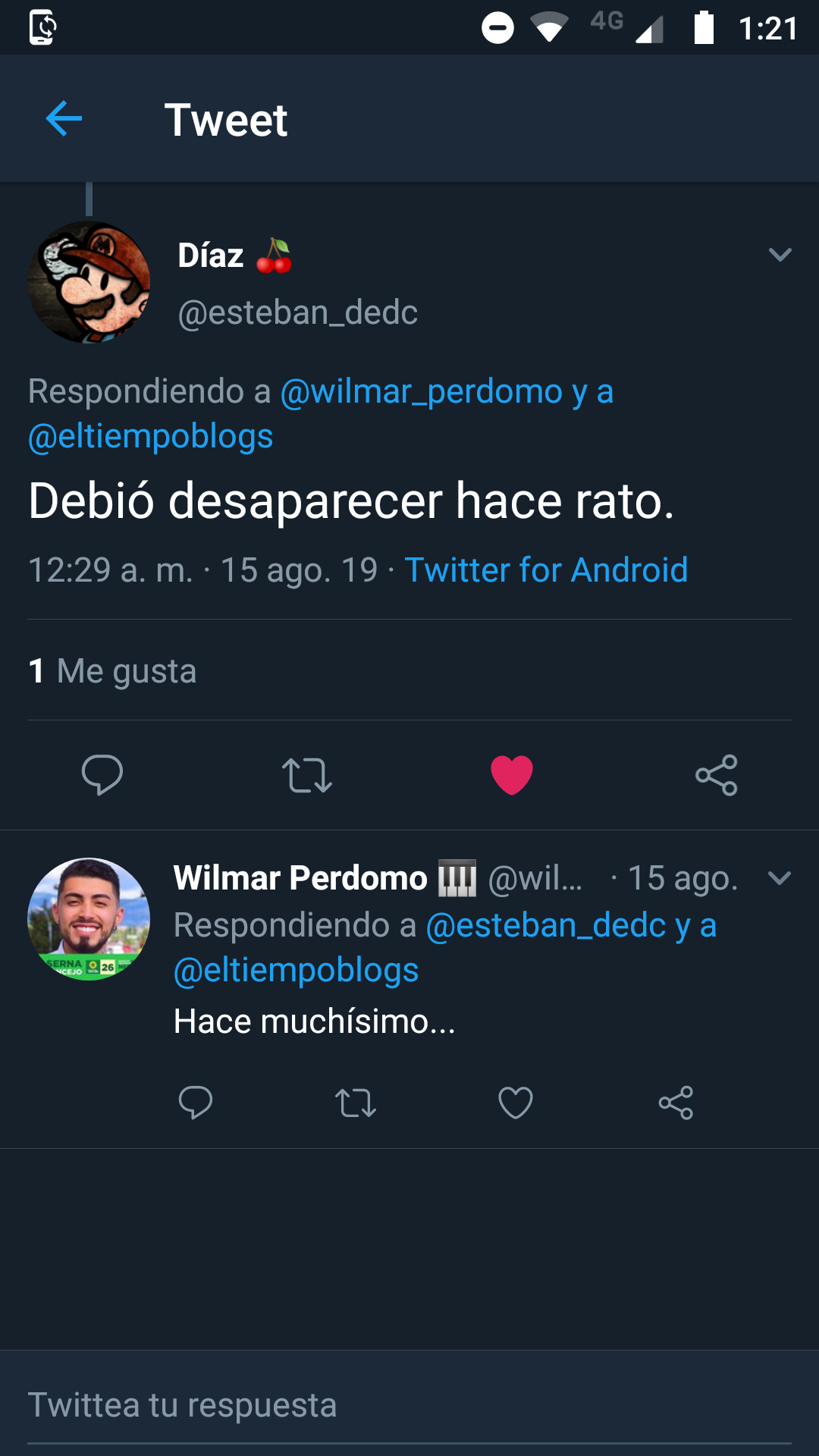Reply to Wilmar Perdomo's tweet

coord(196,1103)
